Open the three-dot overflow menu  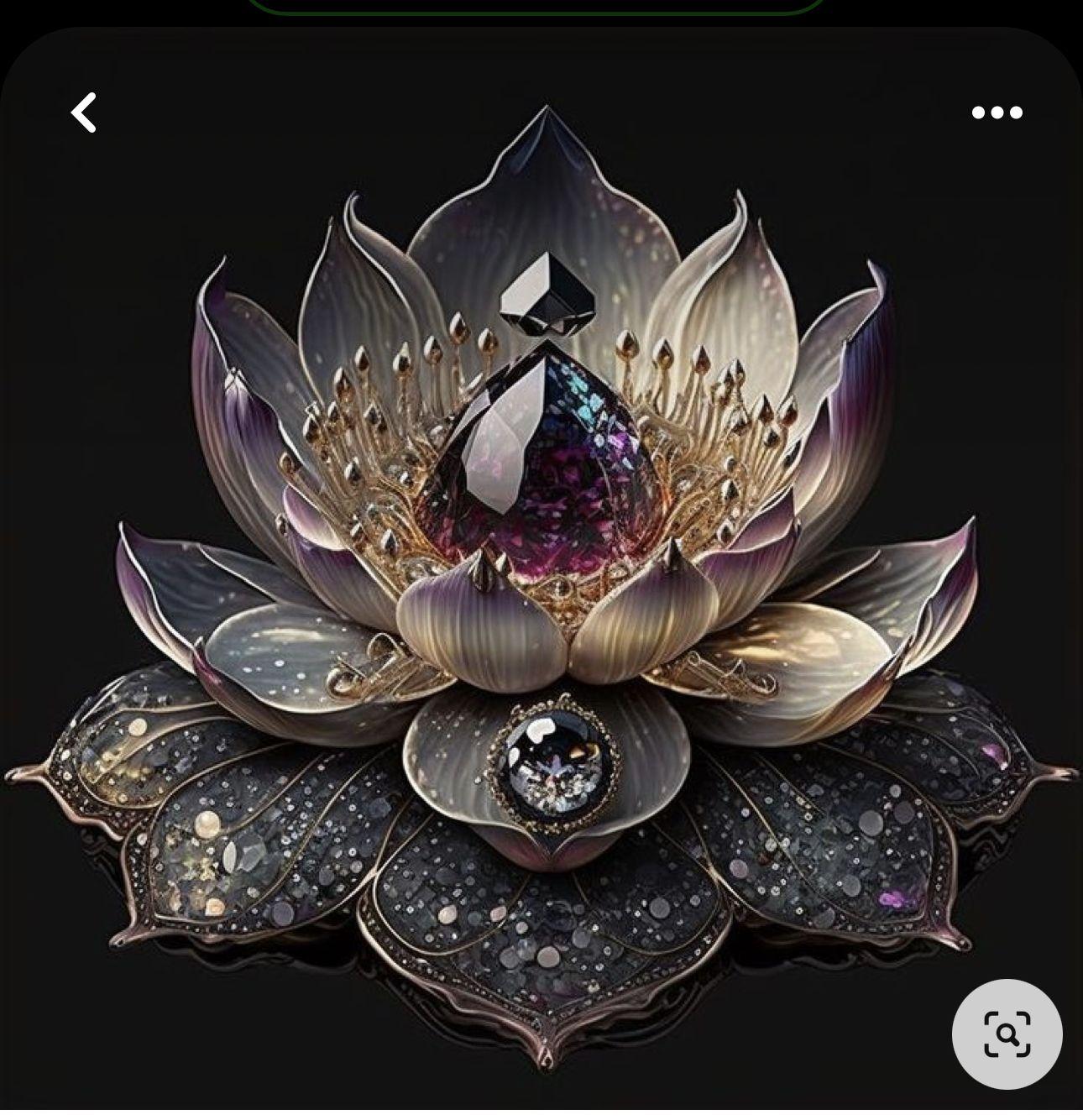(997, 113)
